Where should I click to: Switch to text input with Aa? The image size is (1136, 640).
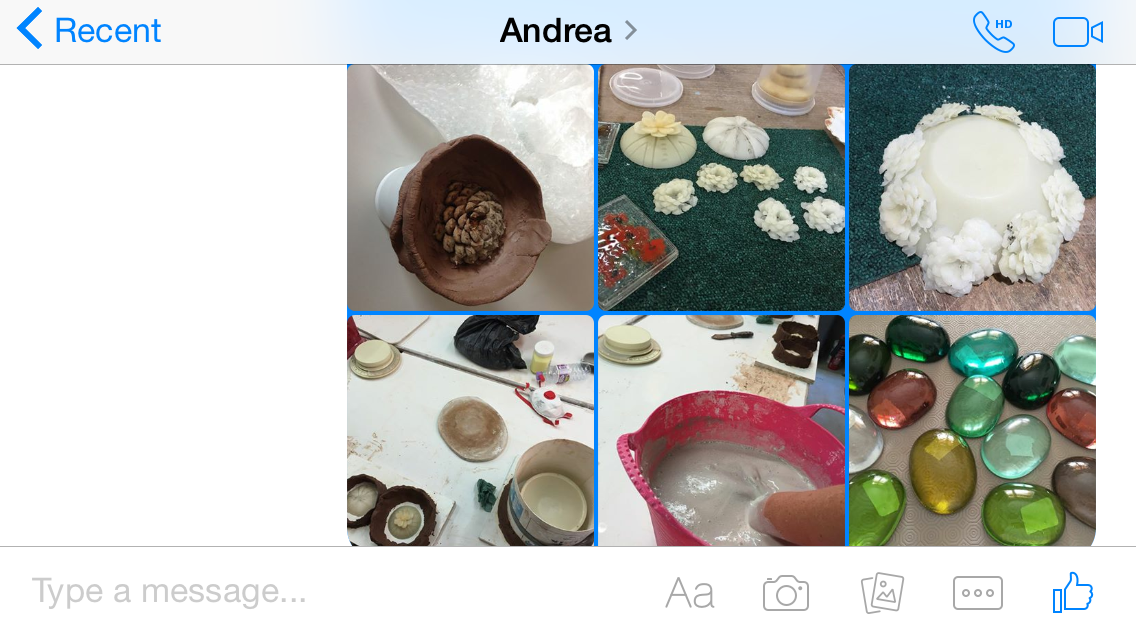point(690,594)
